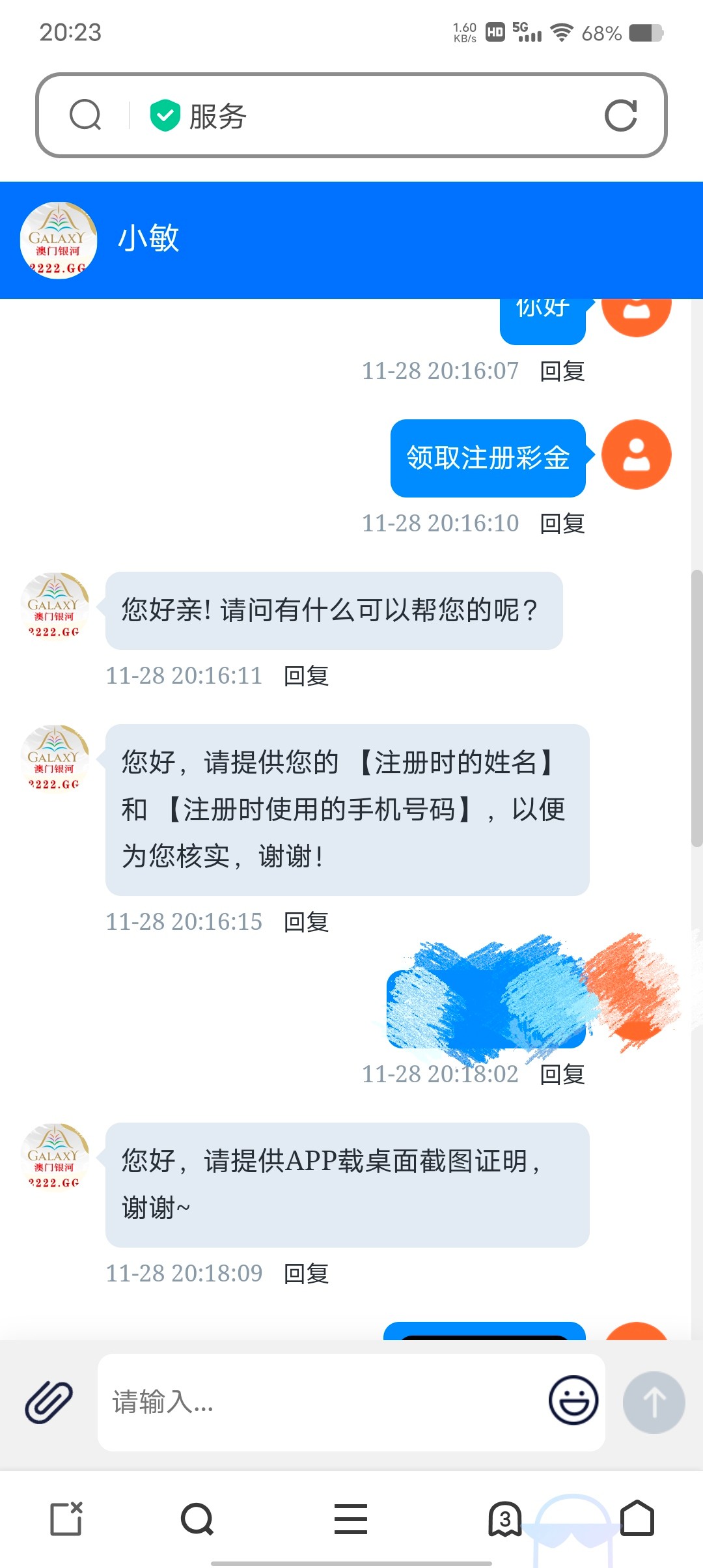The height and width of the screenshot is (1568, 703).
Task: Go to the browser home page
Action: point(637,1519)
